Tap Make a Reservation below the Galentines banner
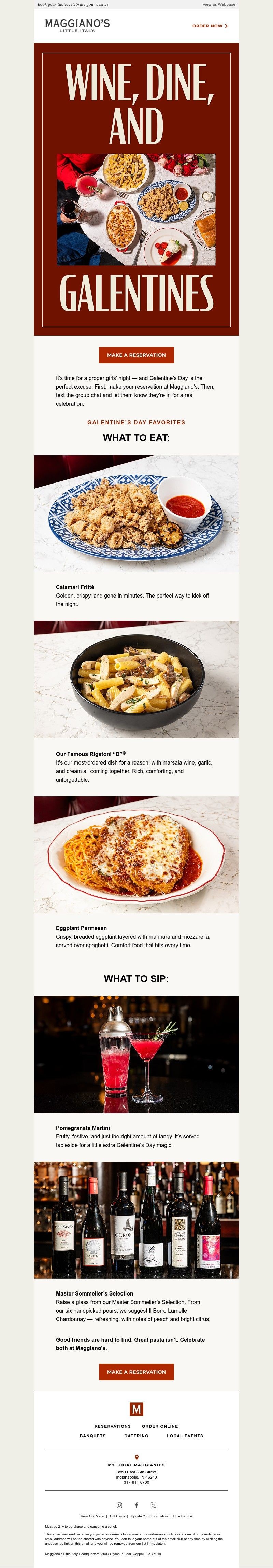The height and width of the screenshot is (1568, 273). pos(136,355)
